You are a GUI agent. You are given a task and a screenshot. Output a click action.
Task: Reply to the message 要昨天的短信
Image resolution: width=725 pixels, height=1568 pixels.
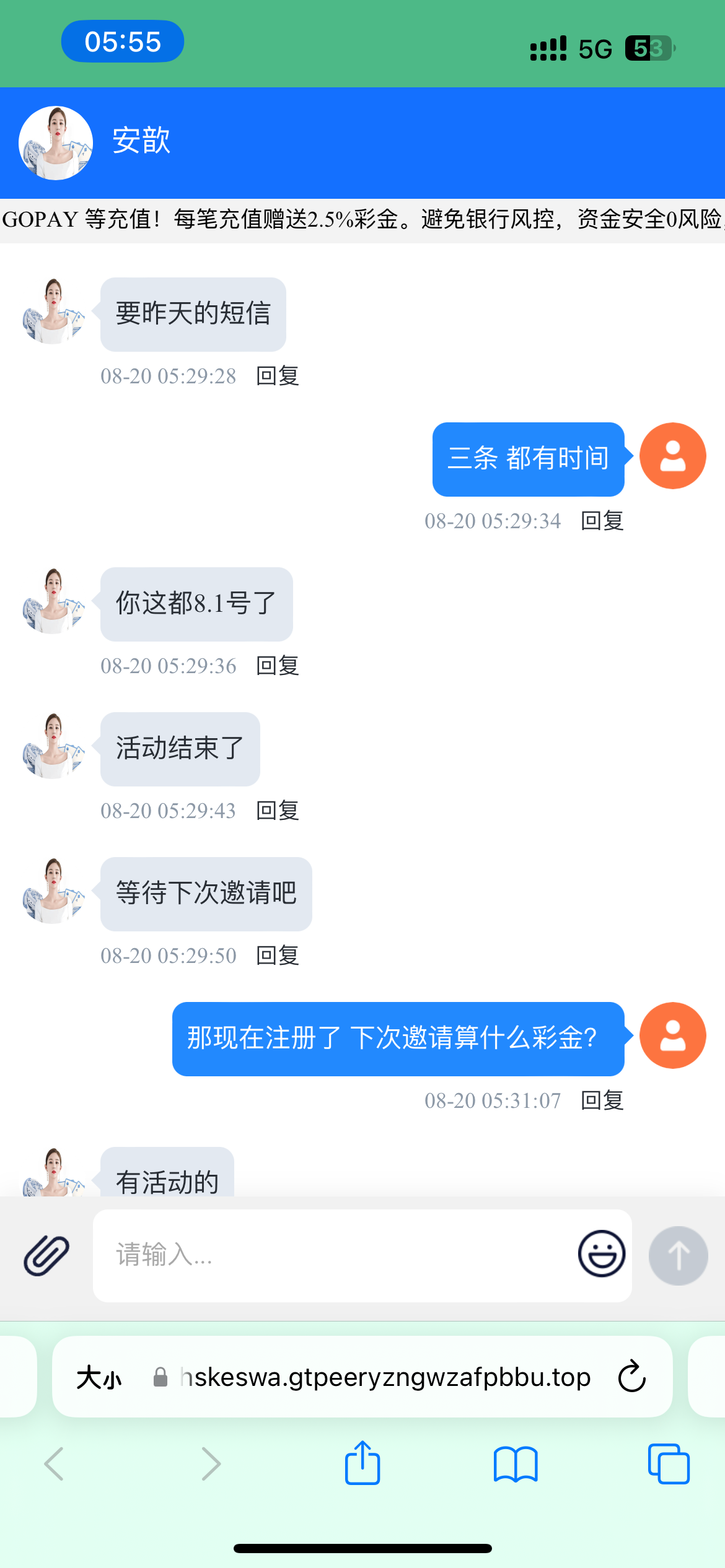(x=278, y=376)
